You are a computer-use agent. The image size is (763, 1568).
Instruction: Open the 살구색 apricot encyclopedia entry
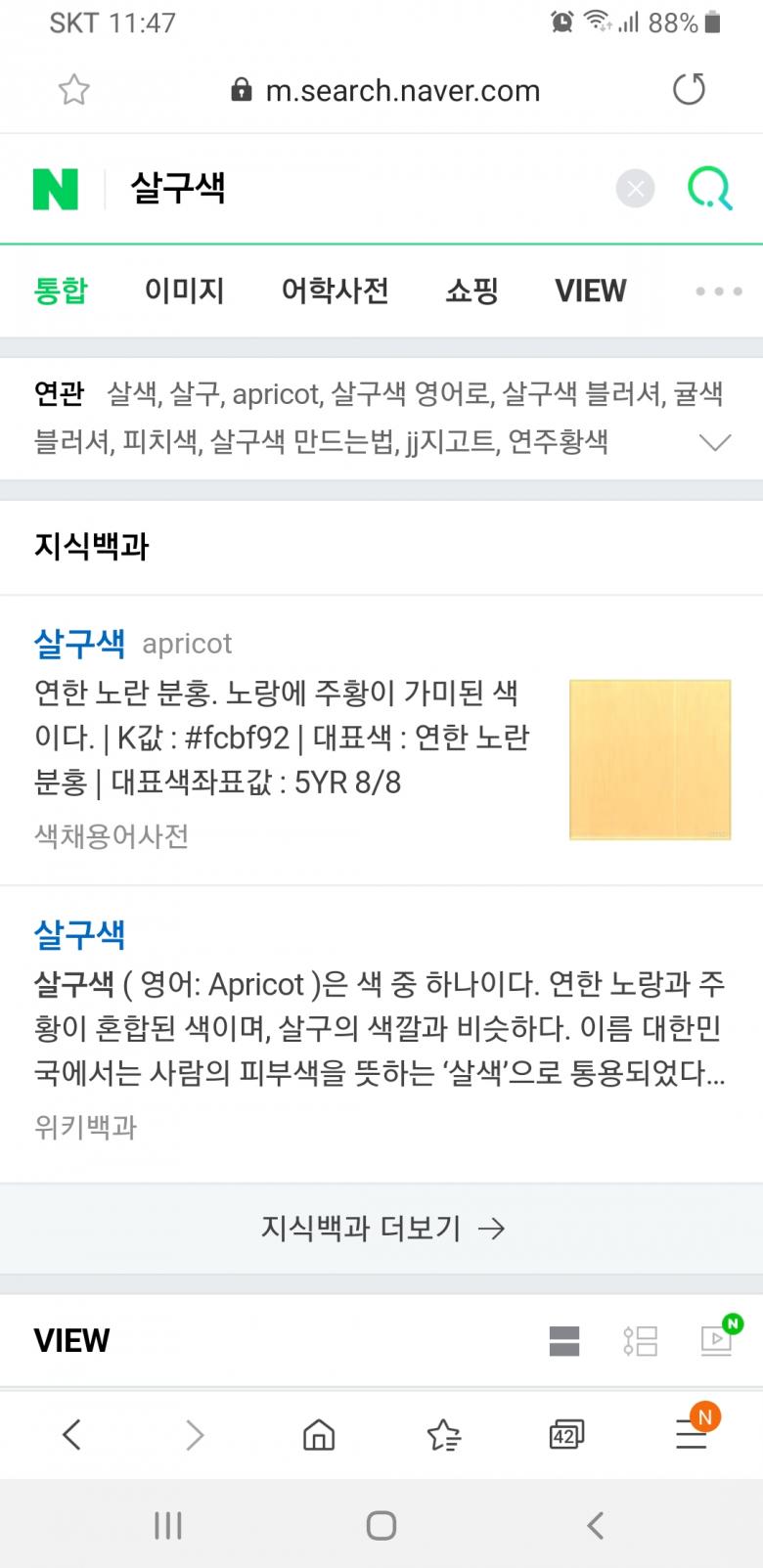click(x=80, y=643)
